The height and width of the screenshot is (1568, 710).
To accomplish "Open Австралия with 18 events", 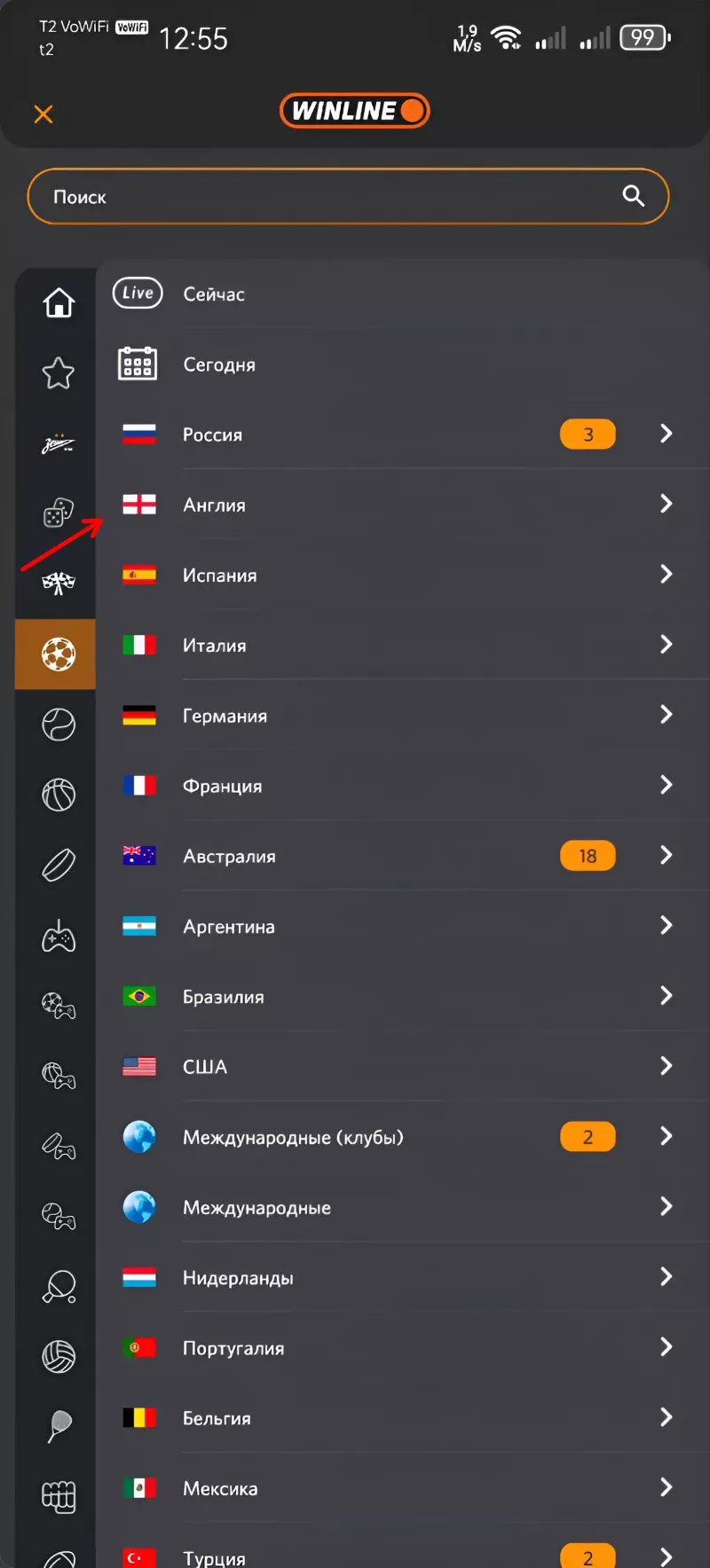I will [399, 856].
